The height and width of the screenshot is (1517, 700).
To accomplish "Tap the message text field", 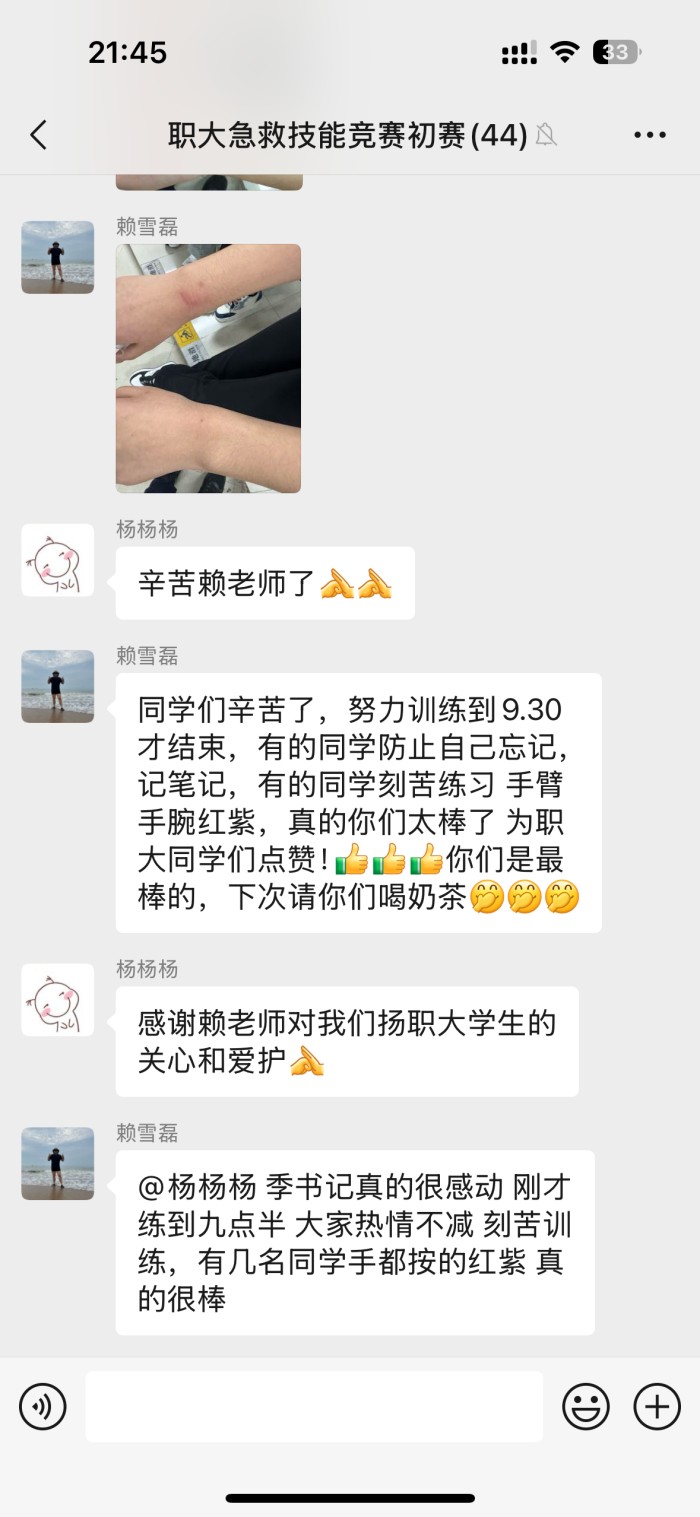I will click(313, 1406).
